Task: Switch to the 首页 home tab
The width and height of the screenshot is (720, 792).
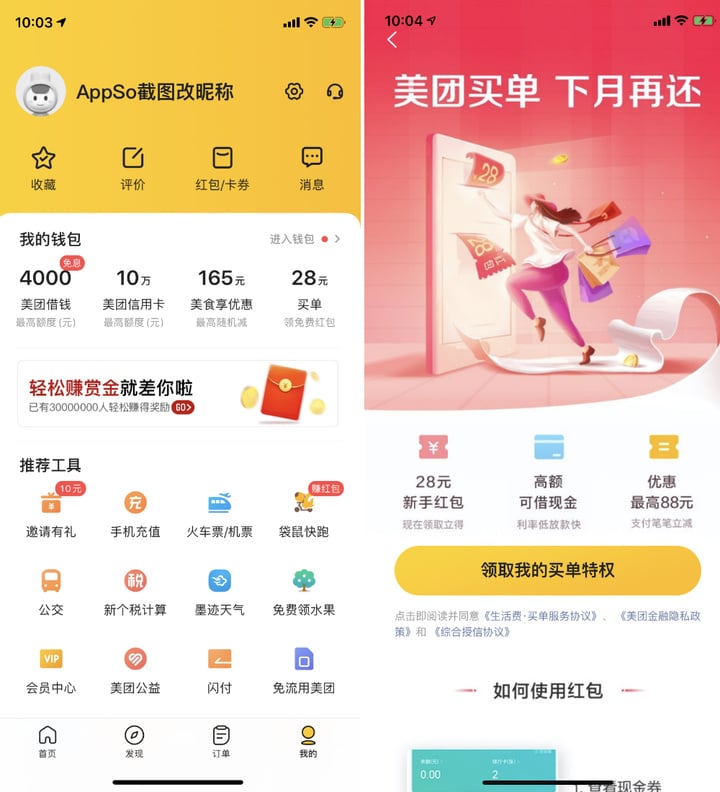Action: [47, 742]
